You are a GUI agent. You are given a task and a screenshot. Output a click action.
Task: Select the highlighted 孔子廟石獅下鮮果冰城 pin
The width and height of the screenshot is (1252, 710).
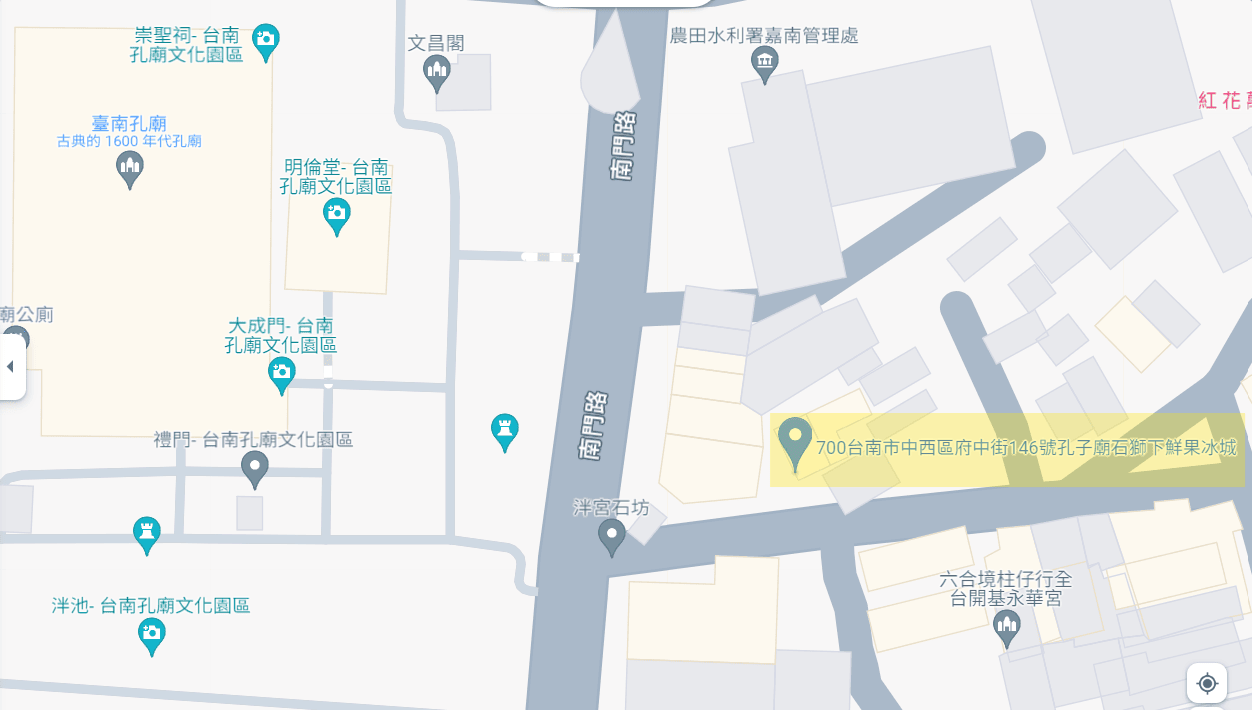(x=795, y=443)
